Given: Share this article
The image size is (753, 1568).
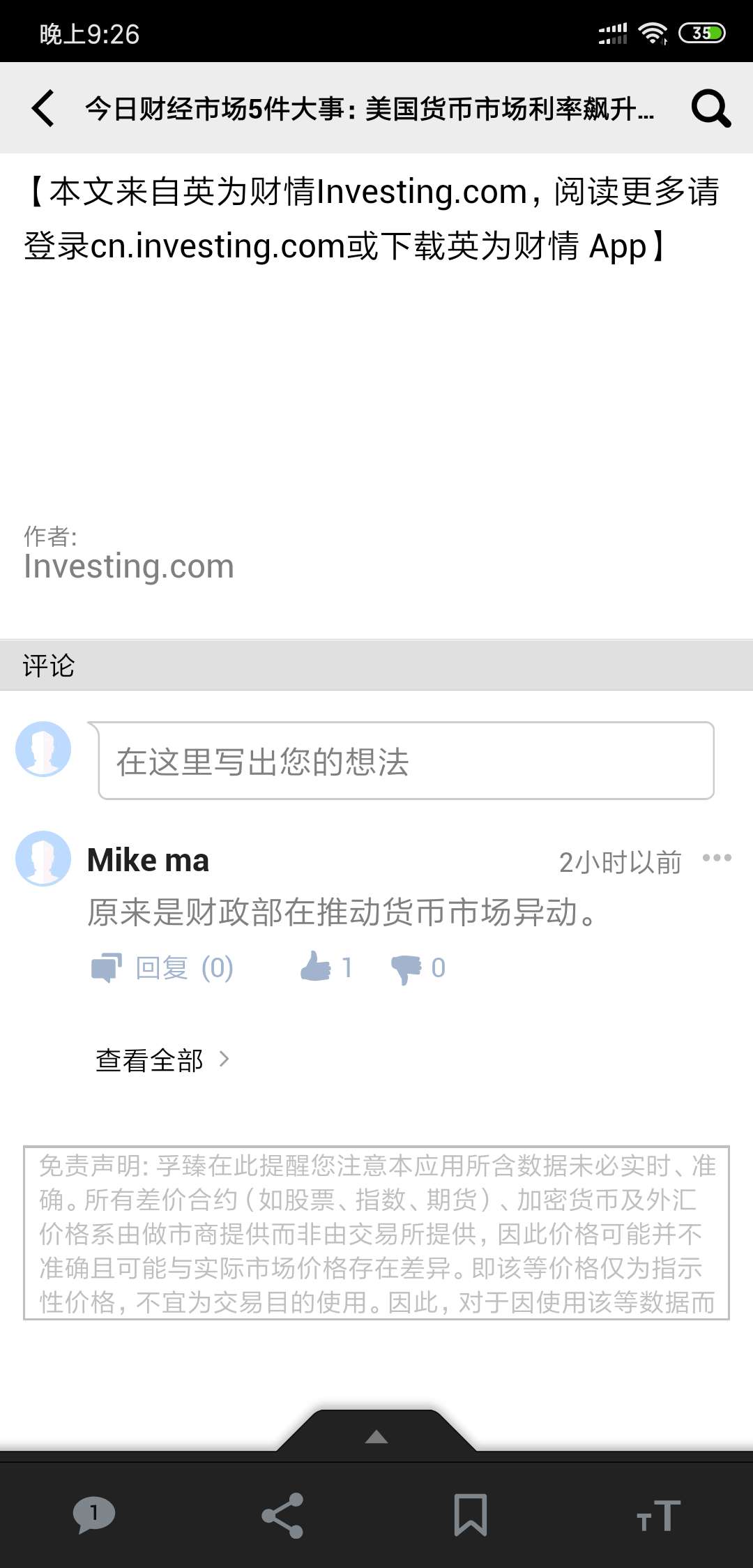Looking at the screenshot, I should (282, 1515).
